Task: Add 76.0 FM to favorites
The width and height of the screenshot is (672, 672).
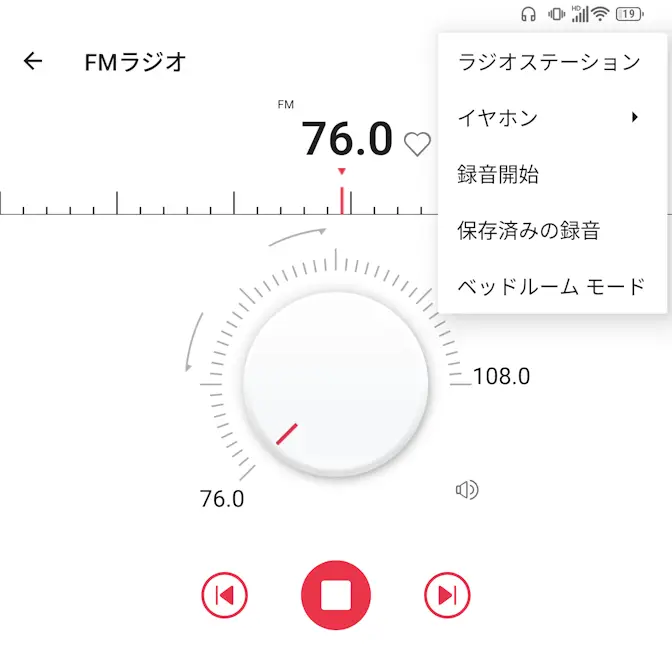Action: 417,144
